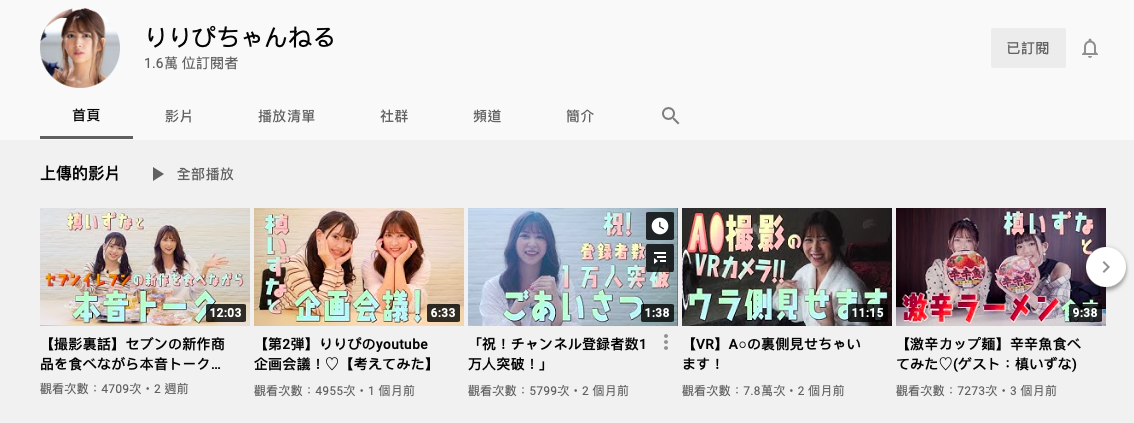Show next videos with the right arrow

[x=1105, y=267]
